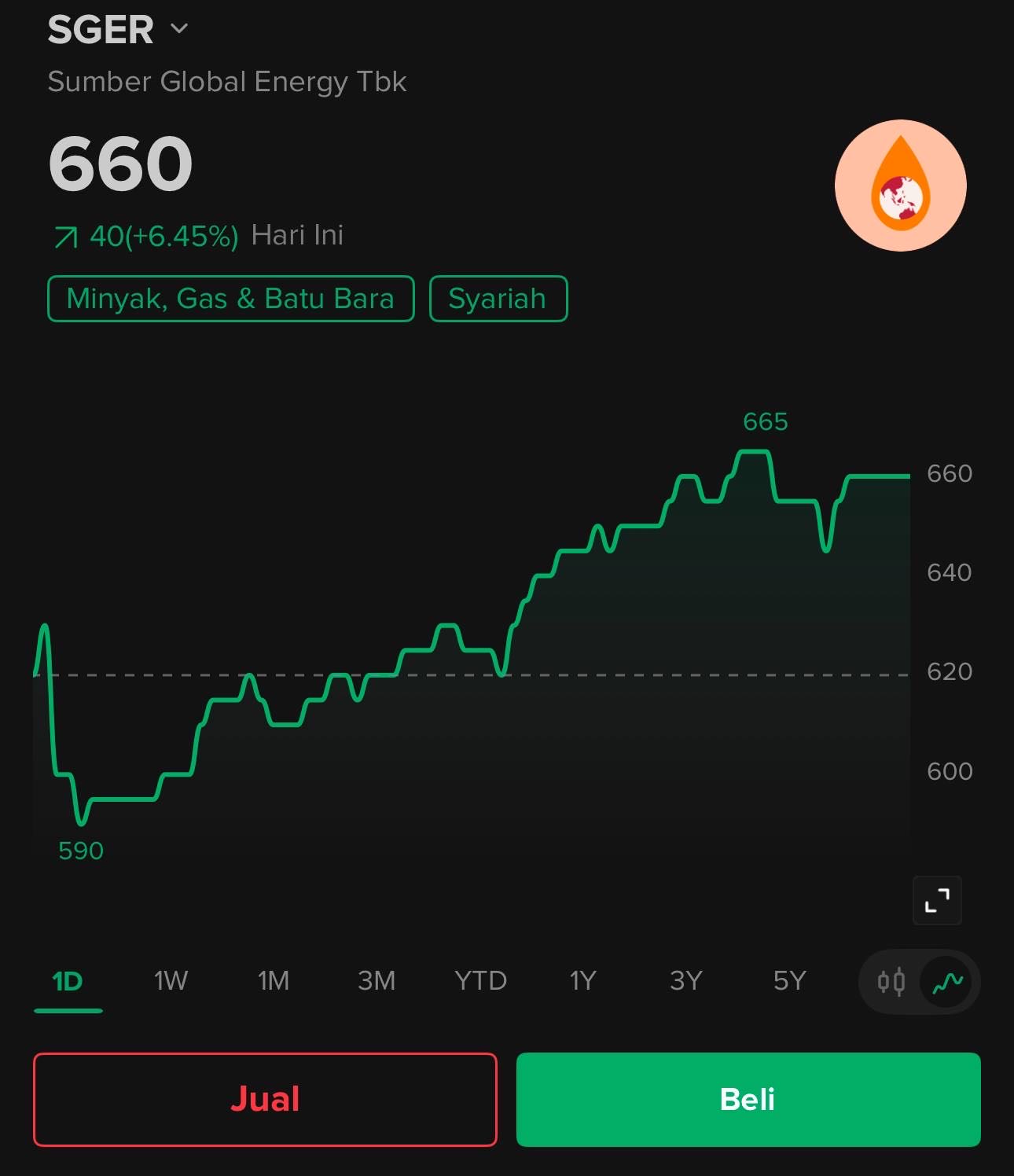Tap Jual to sell SGER
This screenshot has width=1014, height=1176.
(265, 1099)
